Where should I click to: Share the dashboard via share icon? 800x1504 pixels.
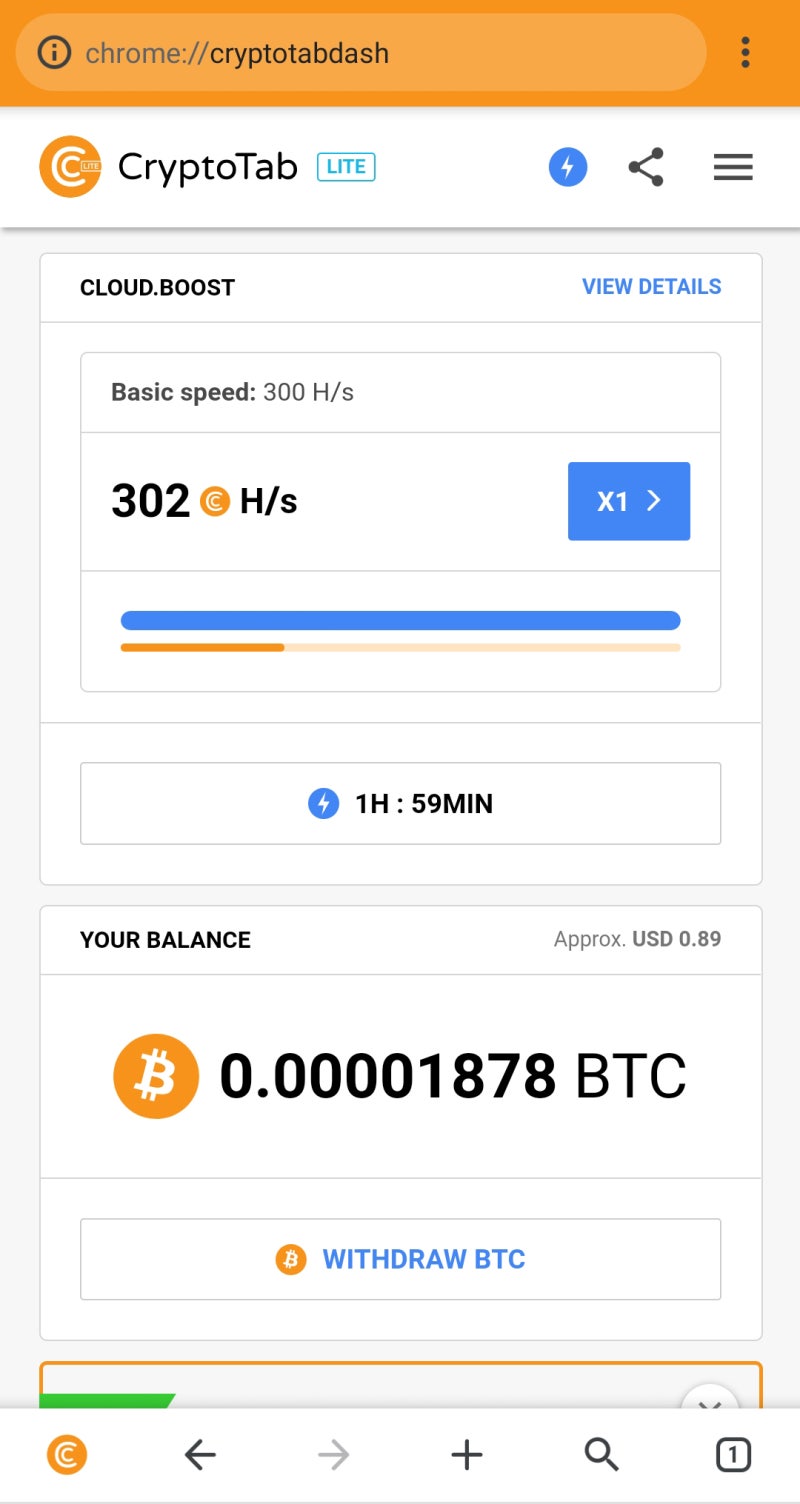(646, 167)
